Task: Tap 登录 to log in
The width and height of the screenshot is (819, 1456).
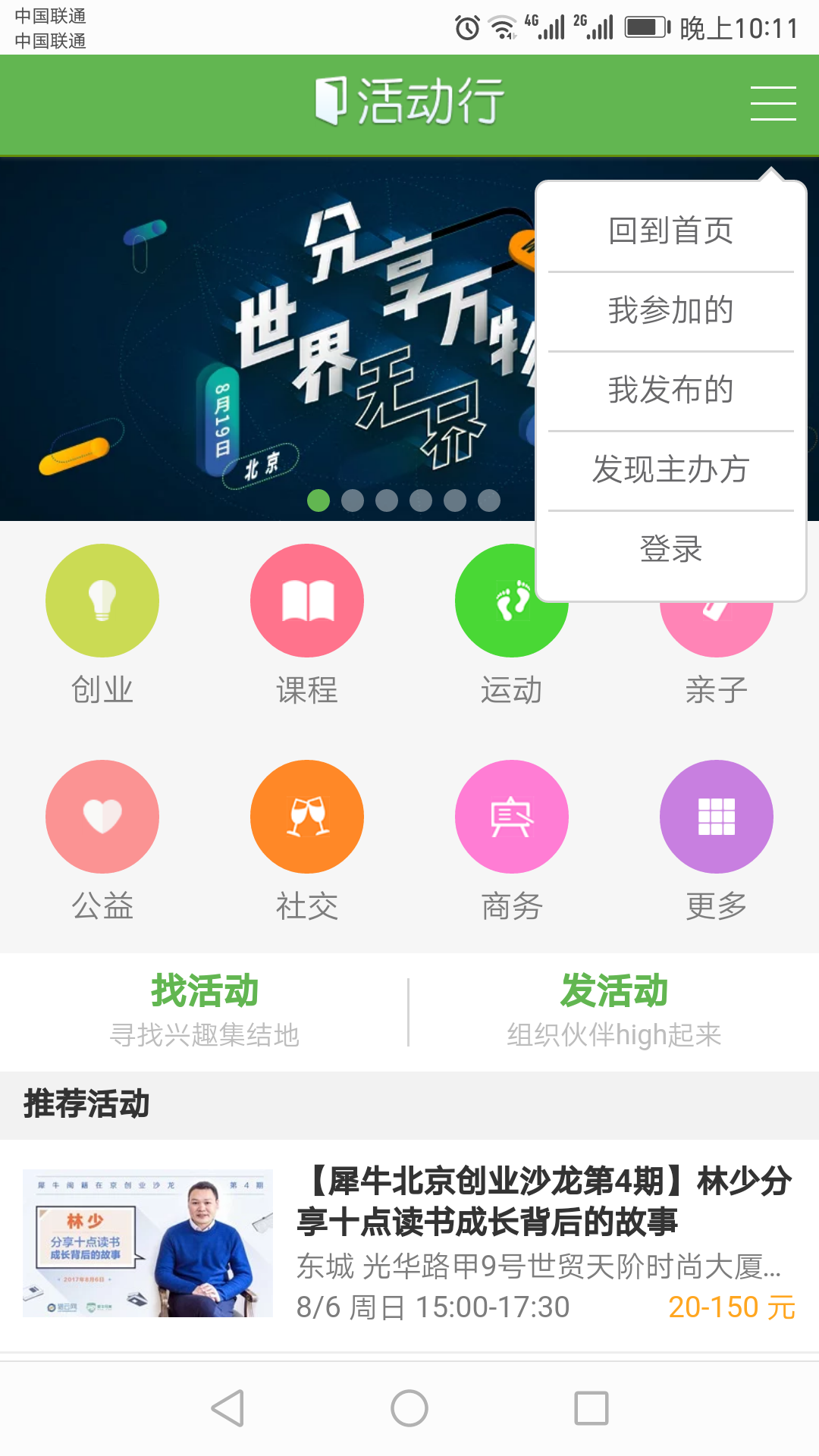Action: click(671, 549)
